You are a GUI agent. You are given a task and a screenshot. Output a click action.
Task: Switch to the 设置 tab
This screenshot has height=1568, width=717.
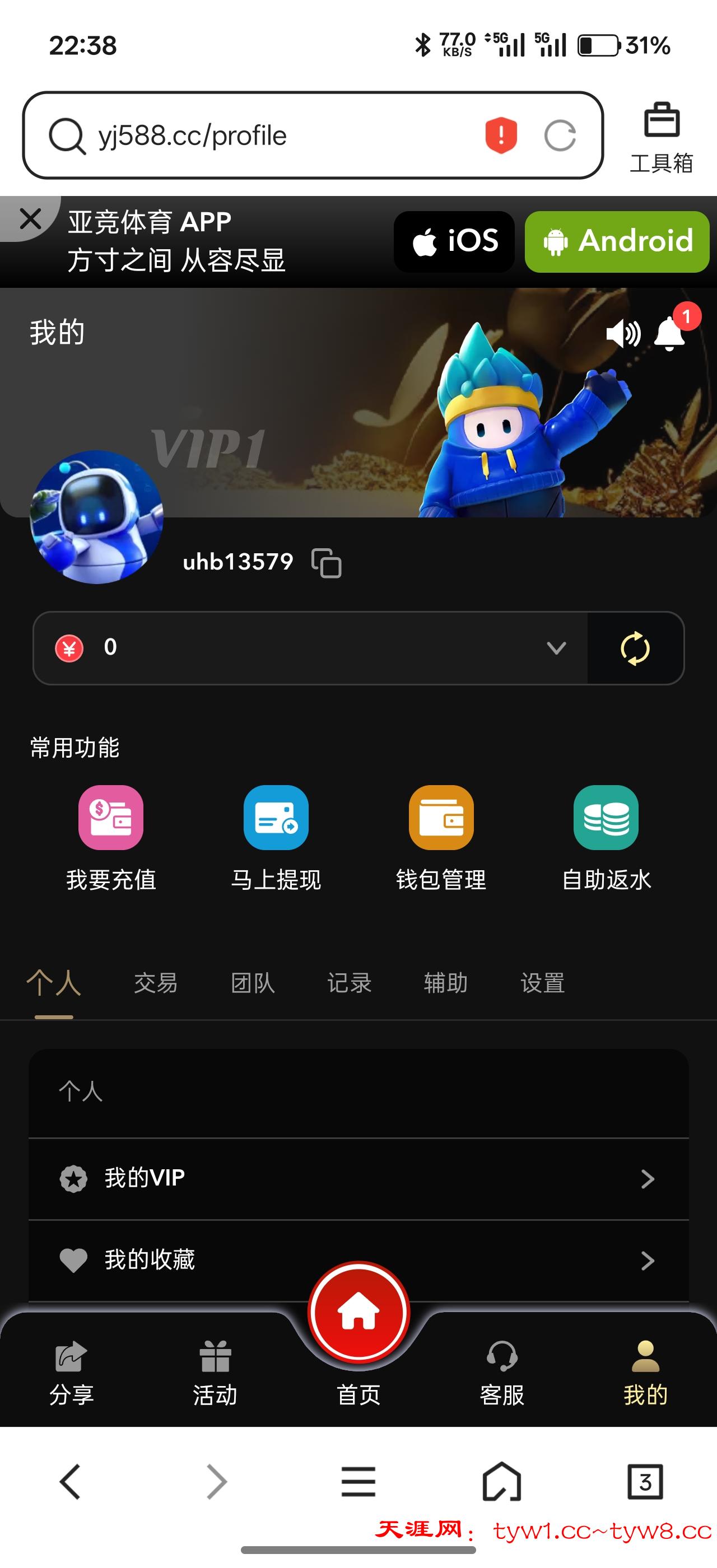(x=542, y=982)
